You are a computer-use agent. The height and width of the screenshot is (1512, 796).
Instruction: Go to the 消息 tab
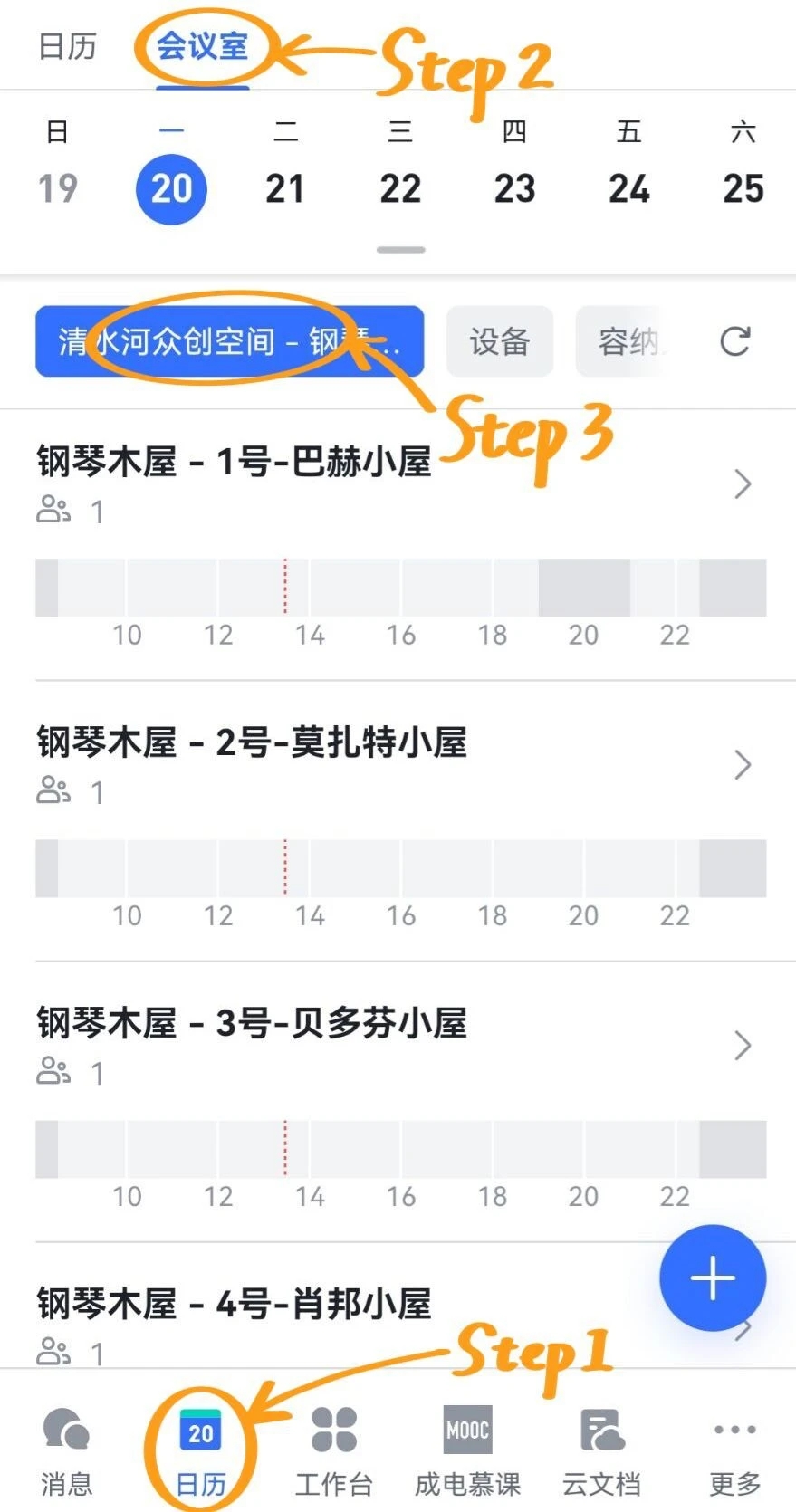point(66,1449)
